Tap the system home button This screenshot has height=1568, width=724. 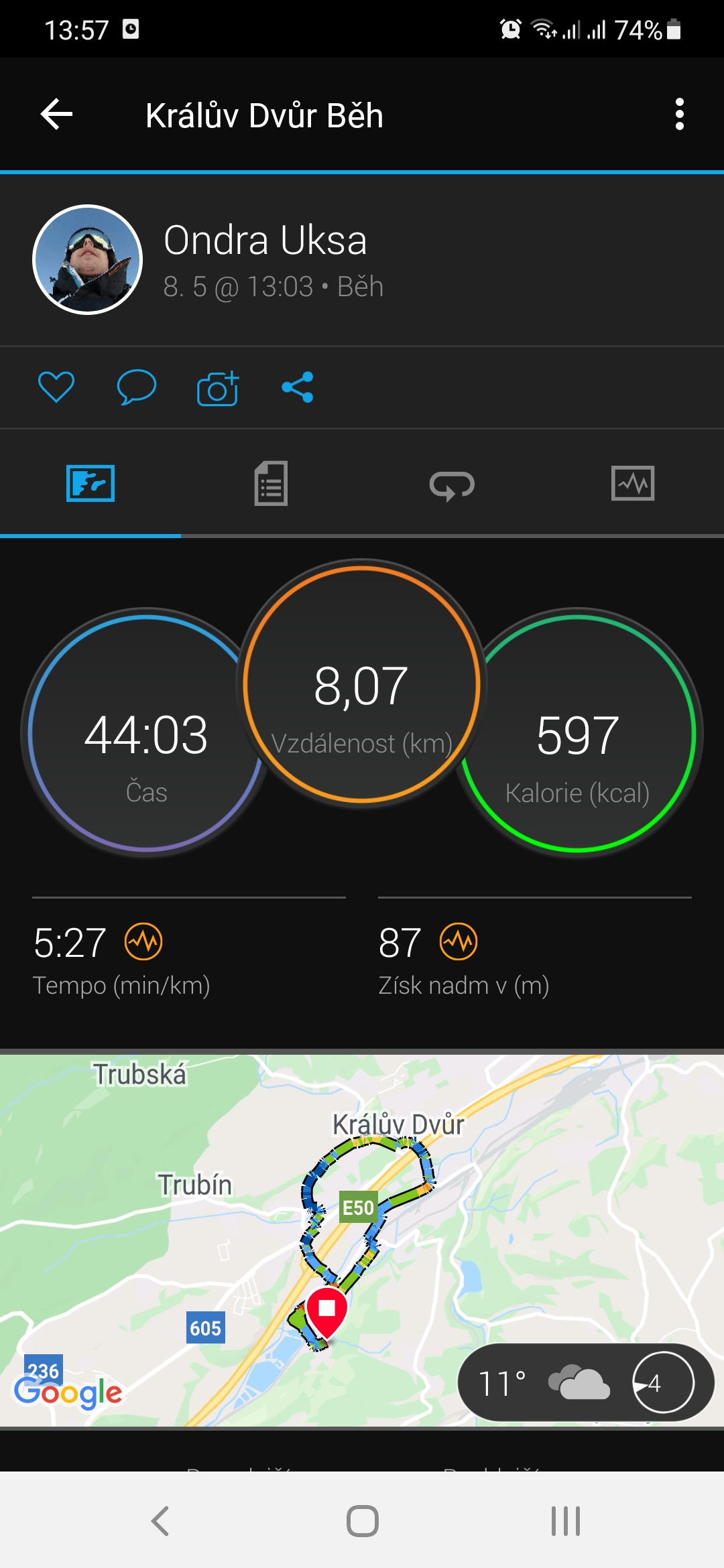(363, 1521)
